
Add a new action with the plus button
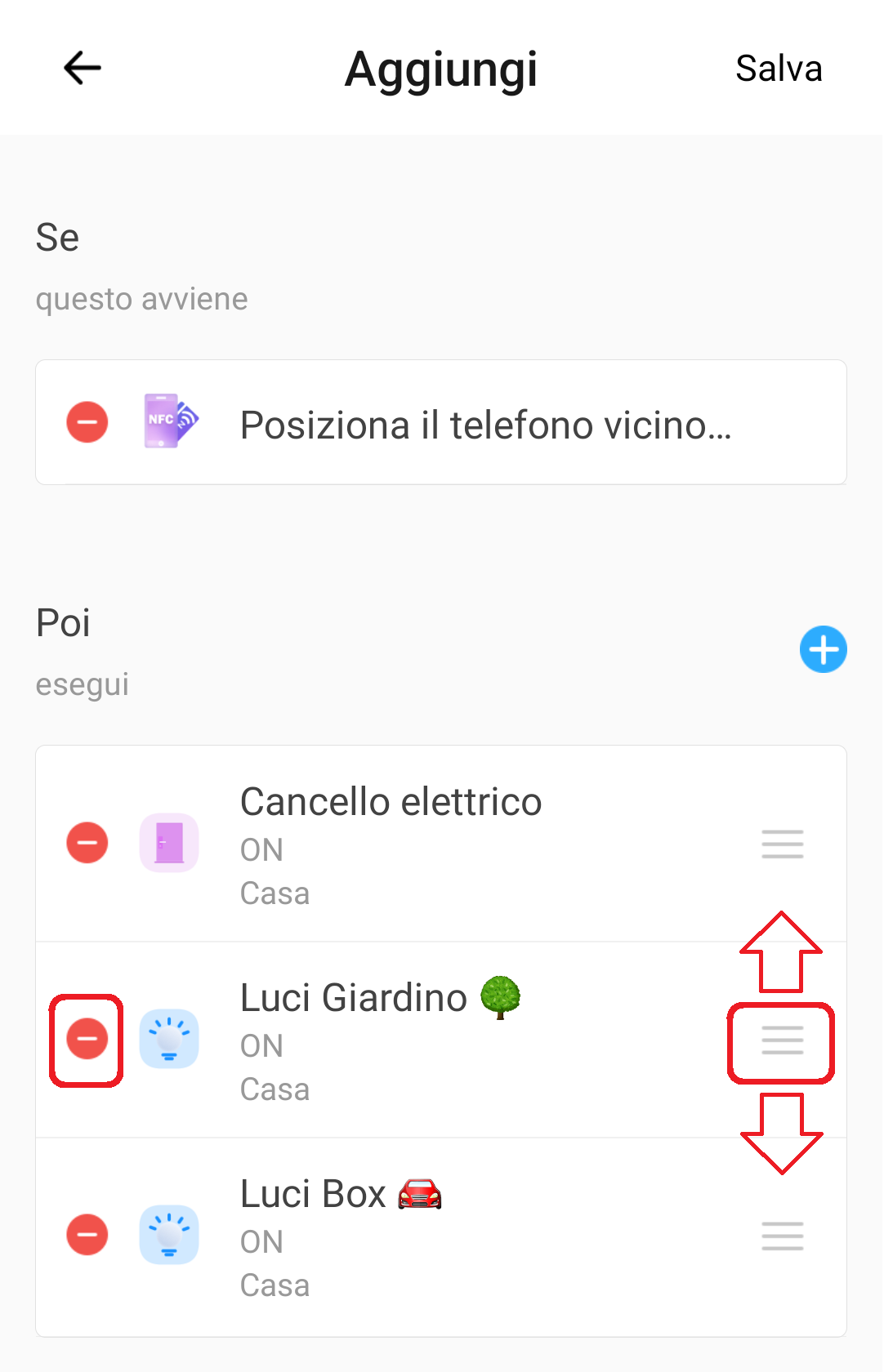(x=823, y=649)
